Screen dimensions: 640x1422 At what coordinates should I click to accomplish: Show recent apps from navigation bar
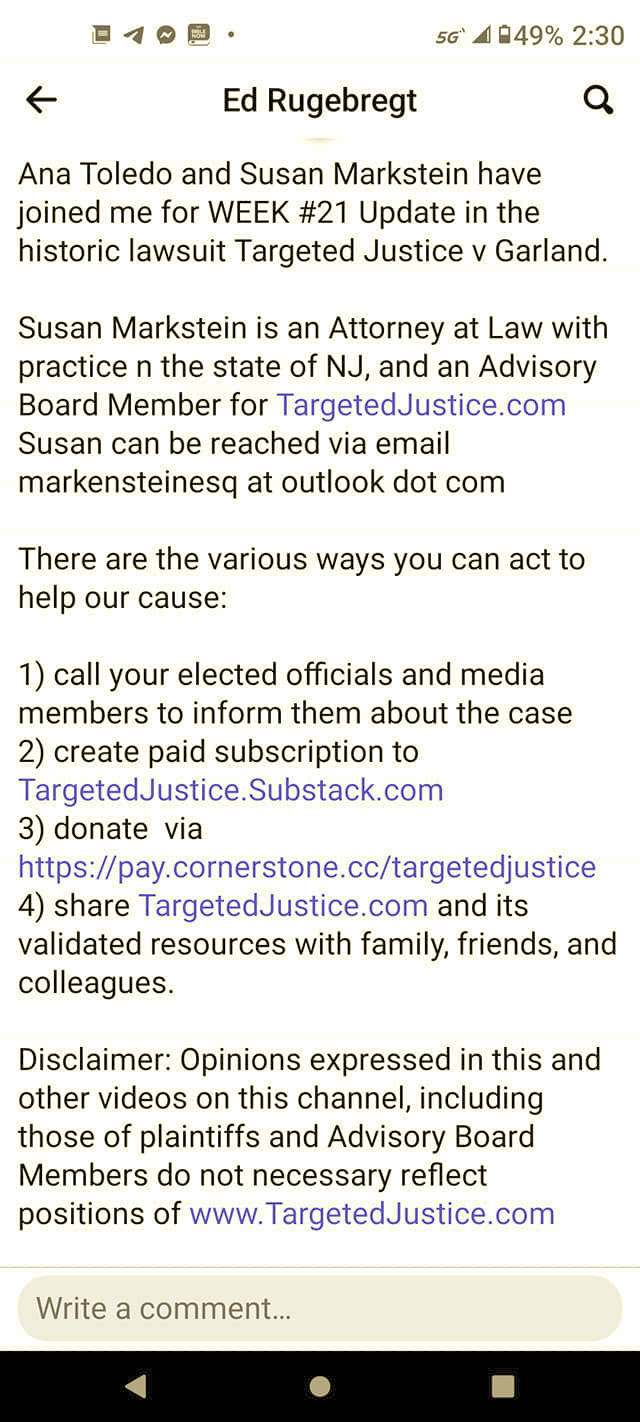coord(503,1386)
